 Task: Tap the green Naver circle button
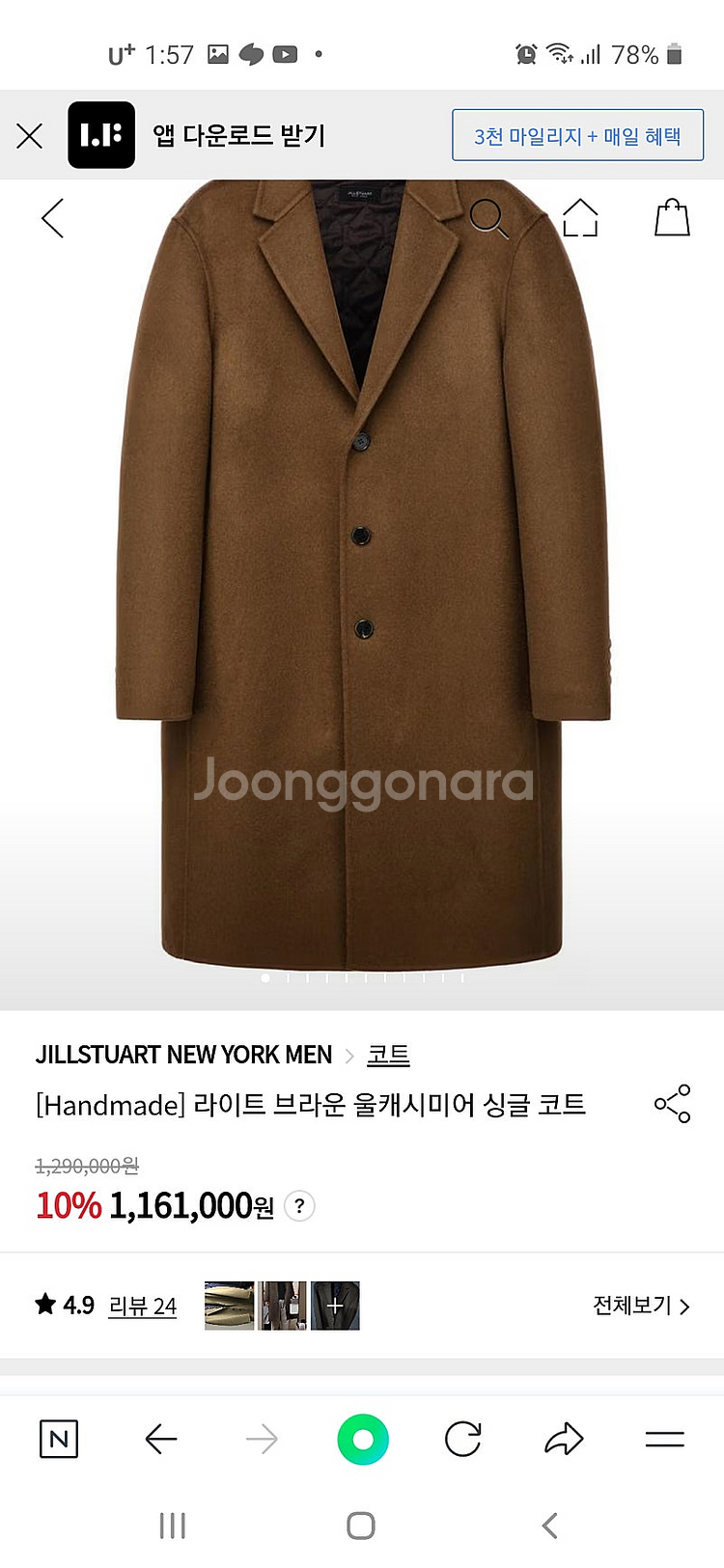363,1440
